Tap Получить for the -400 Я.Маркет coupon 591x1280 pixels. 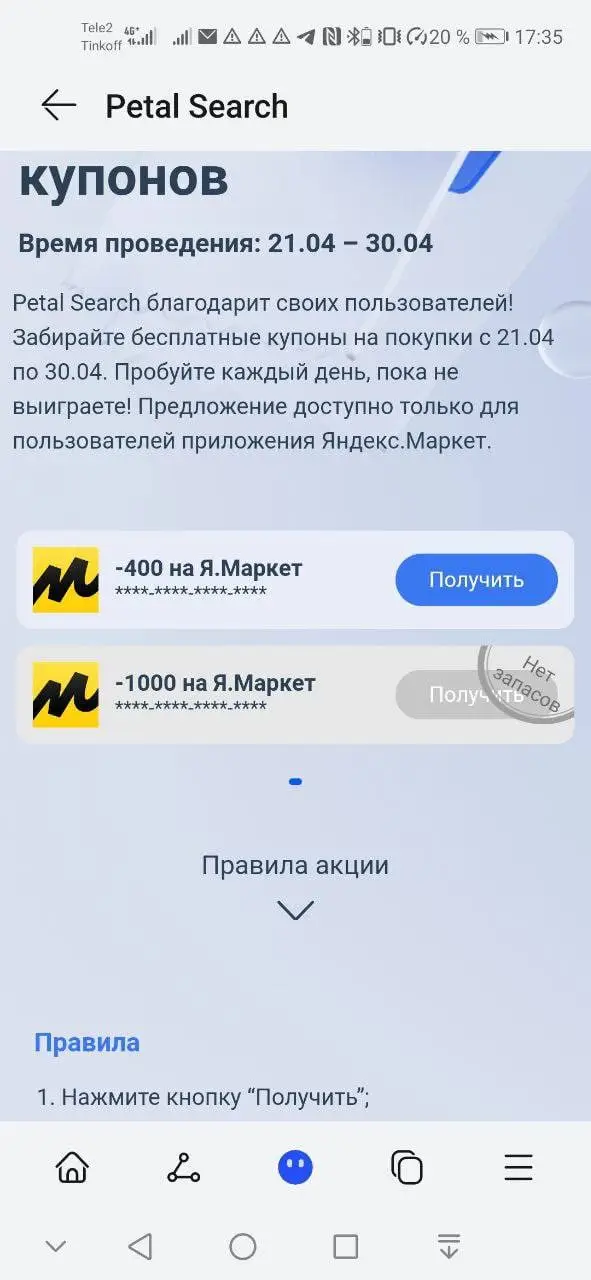[x=476, y=580]
